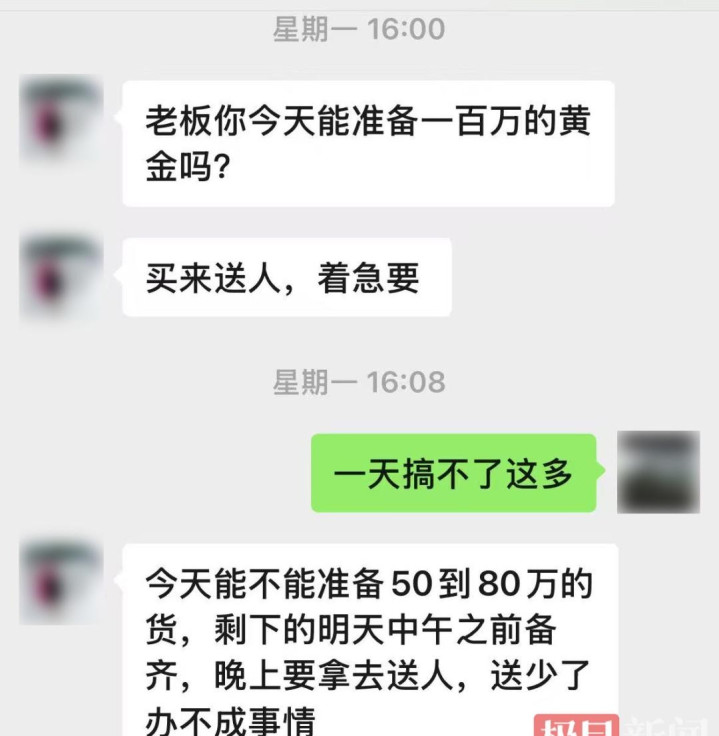The width and height of the screenshot is (719, 736).
Task: Open sender's avatar beside the 一百万的黄金 message
Action: pos(61,119)
